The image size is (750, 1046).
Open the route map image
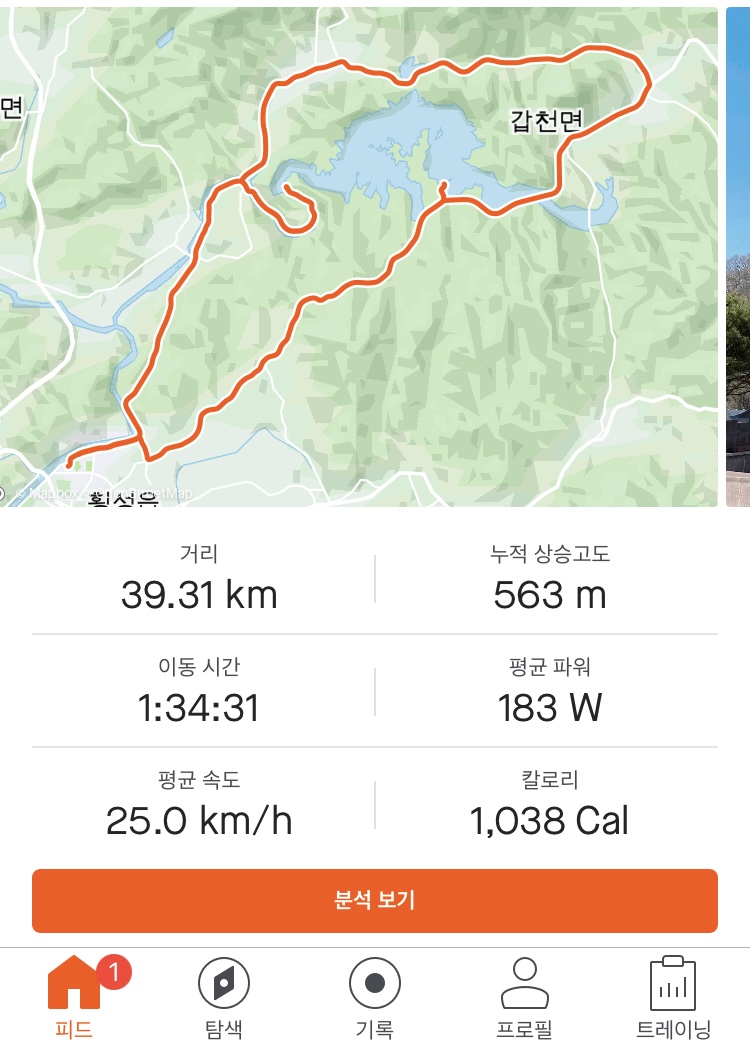(358, 256)
